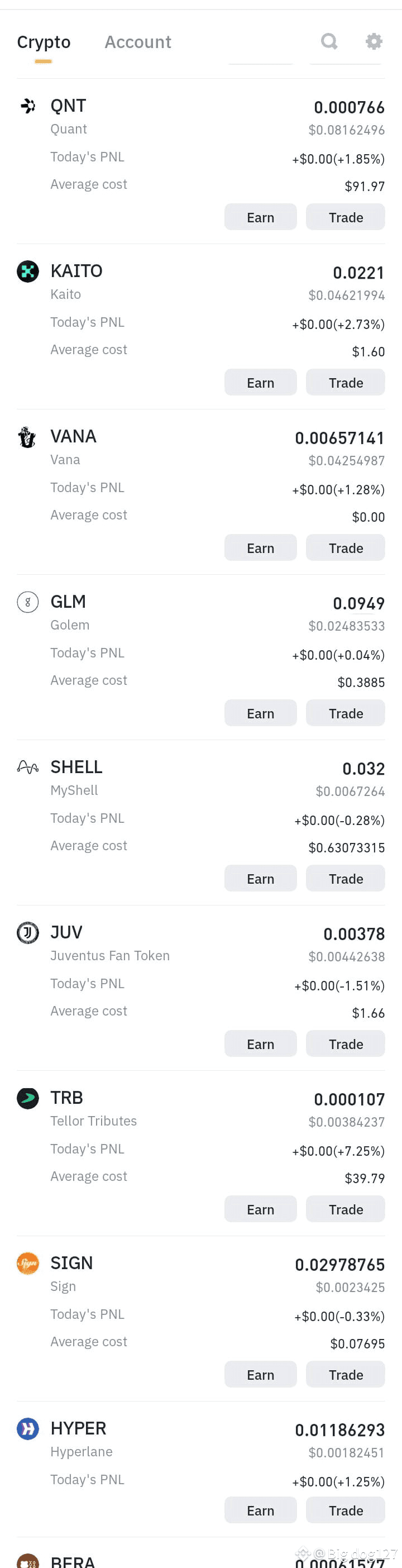Switch to the Account tab

pyautogui.click(x=137, y=42)
